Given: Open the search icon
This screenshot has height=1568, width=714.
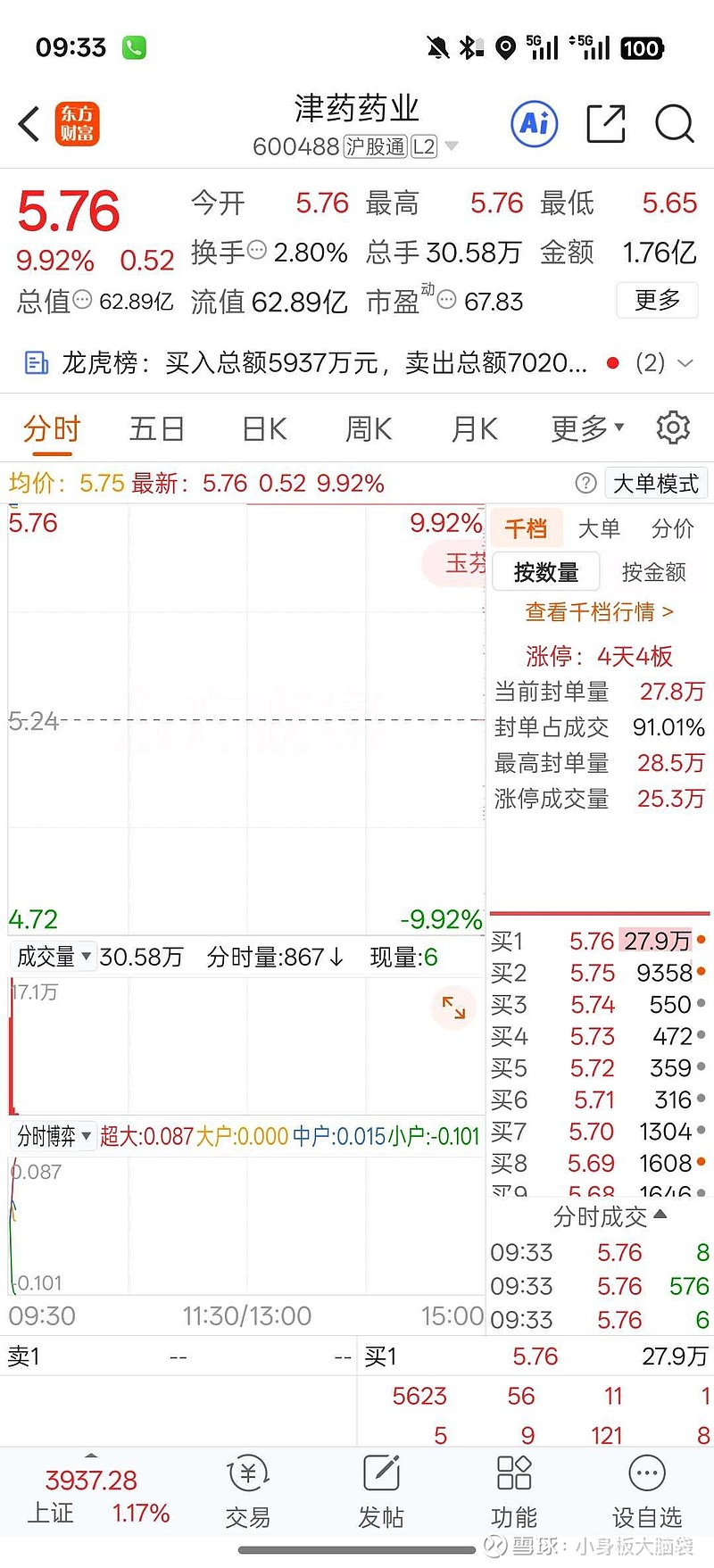Looking at the screenshot, I should (x=674, y=125).
